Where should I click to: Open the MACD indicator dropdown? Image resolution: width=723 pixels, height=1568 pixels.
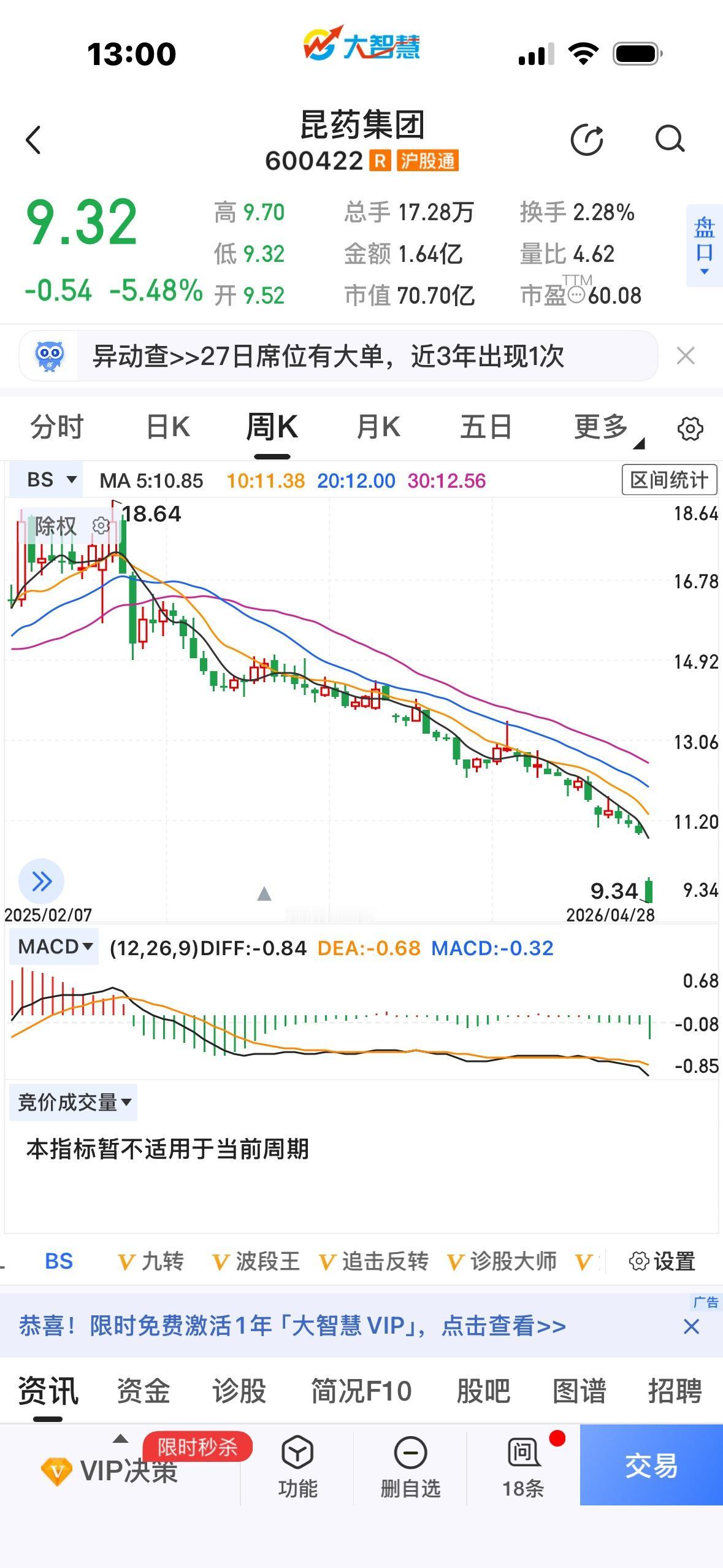click(x=53, y=947)
